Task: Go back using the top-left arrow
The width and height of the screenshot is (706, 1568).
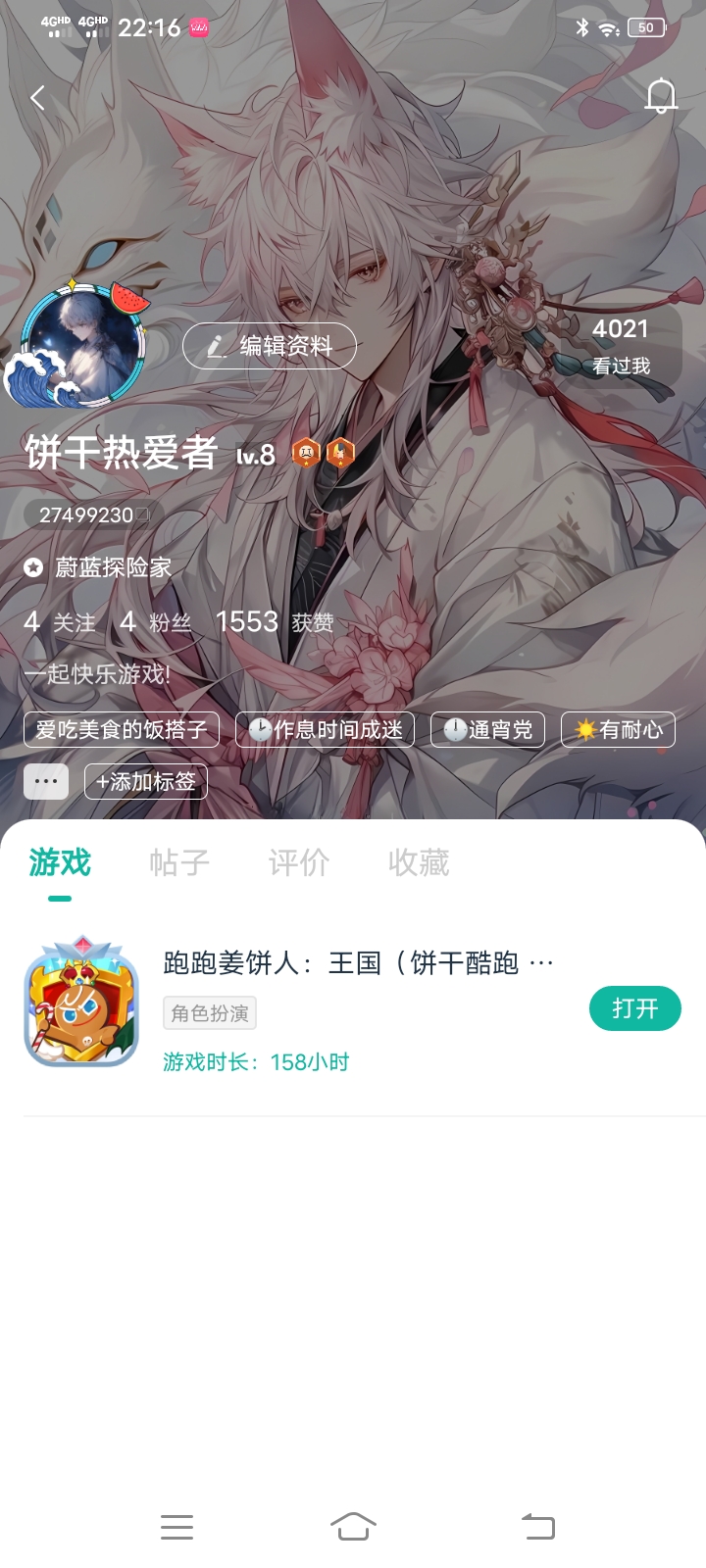Action: tap(38, 98)
